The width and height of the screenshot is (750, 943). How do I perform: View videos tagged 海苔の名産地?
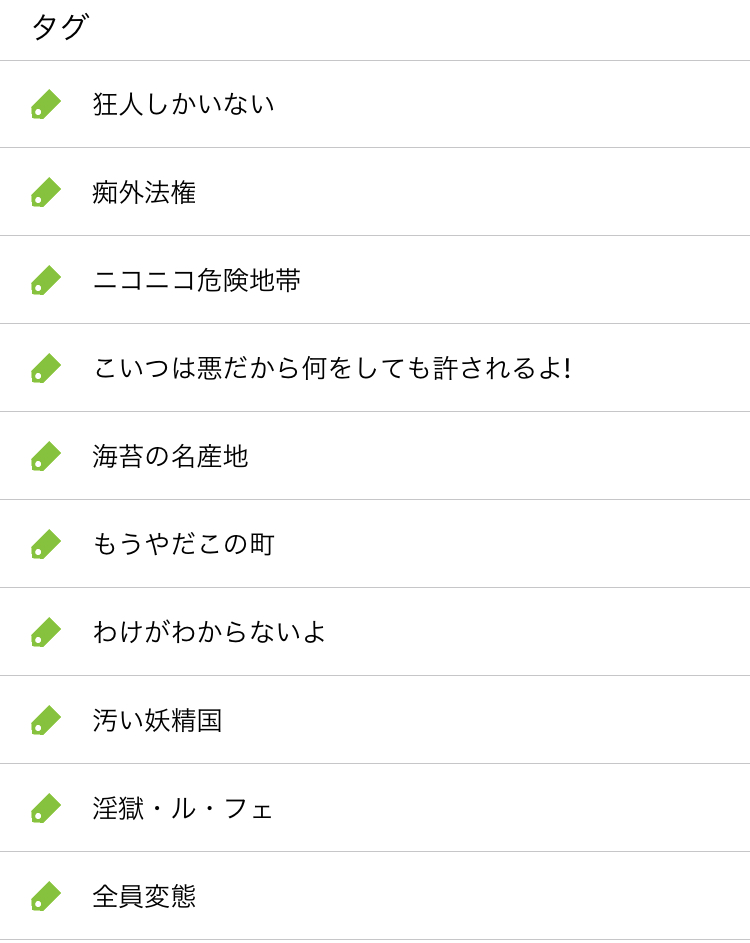coord(171,456)
